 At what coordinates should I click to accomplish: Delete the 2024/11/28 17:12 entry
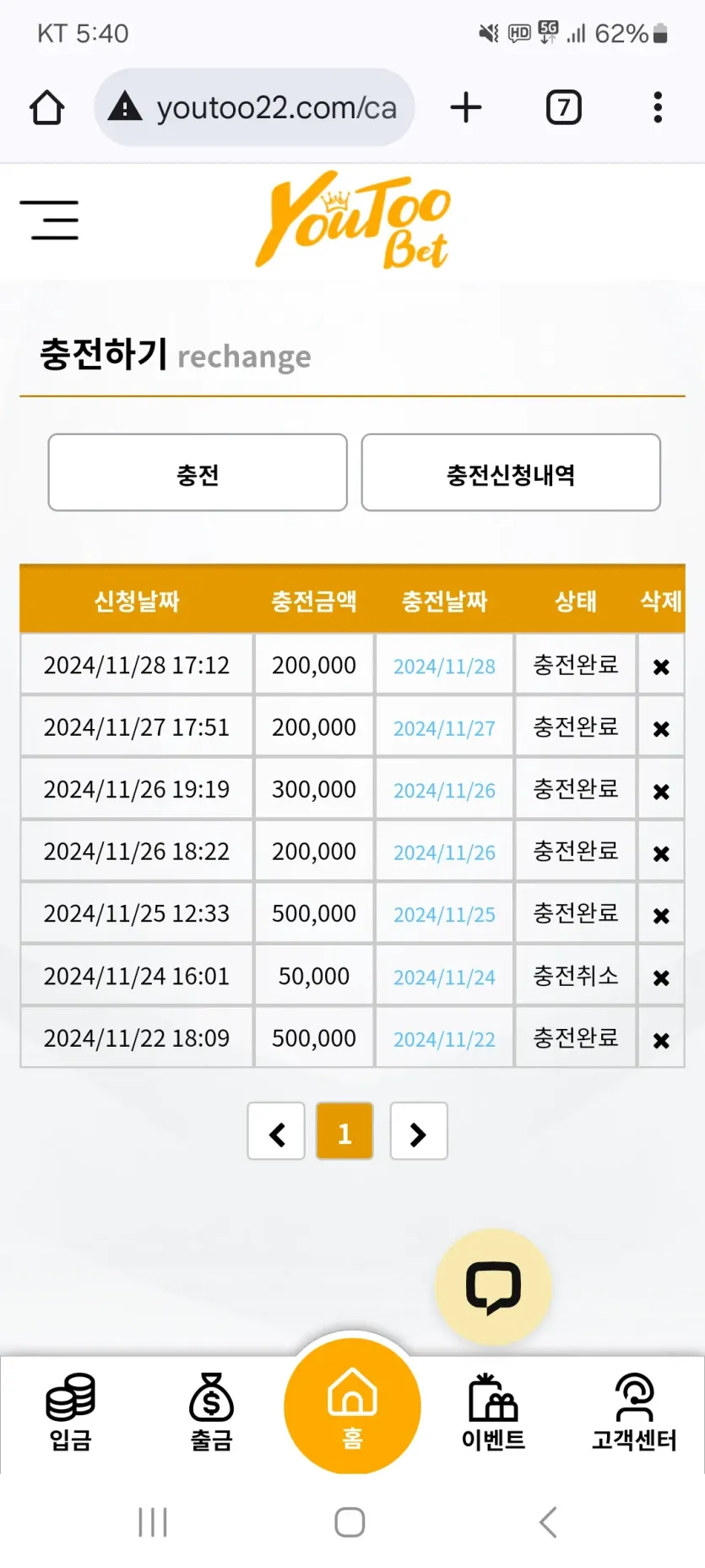pos(661,667)
